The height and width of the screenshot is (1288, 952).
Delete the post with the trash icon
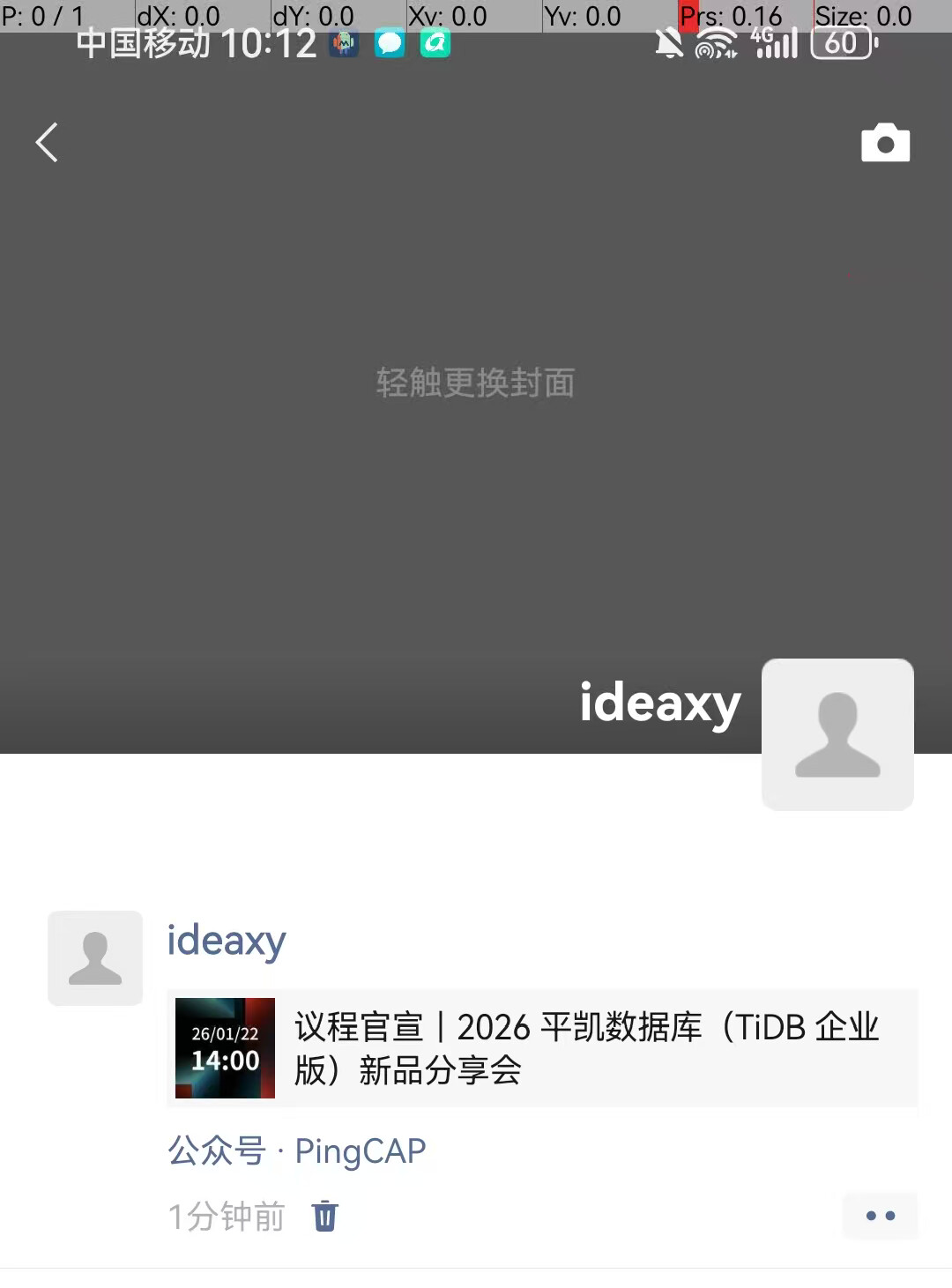pyautogui.click(x=325, y=1216)
